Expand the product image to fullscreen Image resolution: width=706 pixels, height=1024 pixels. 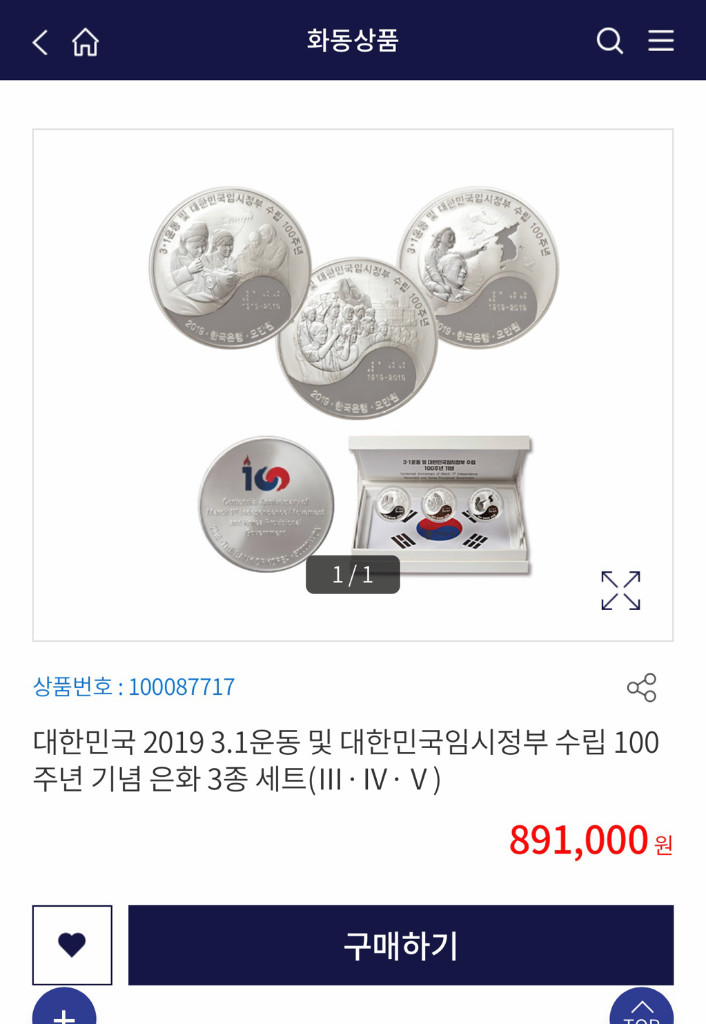pyautogui.click(x=620, y=590)
